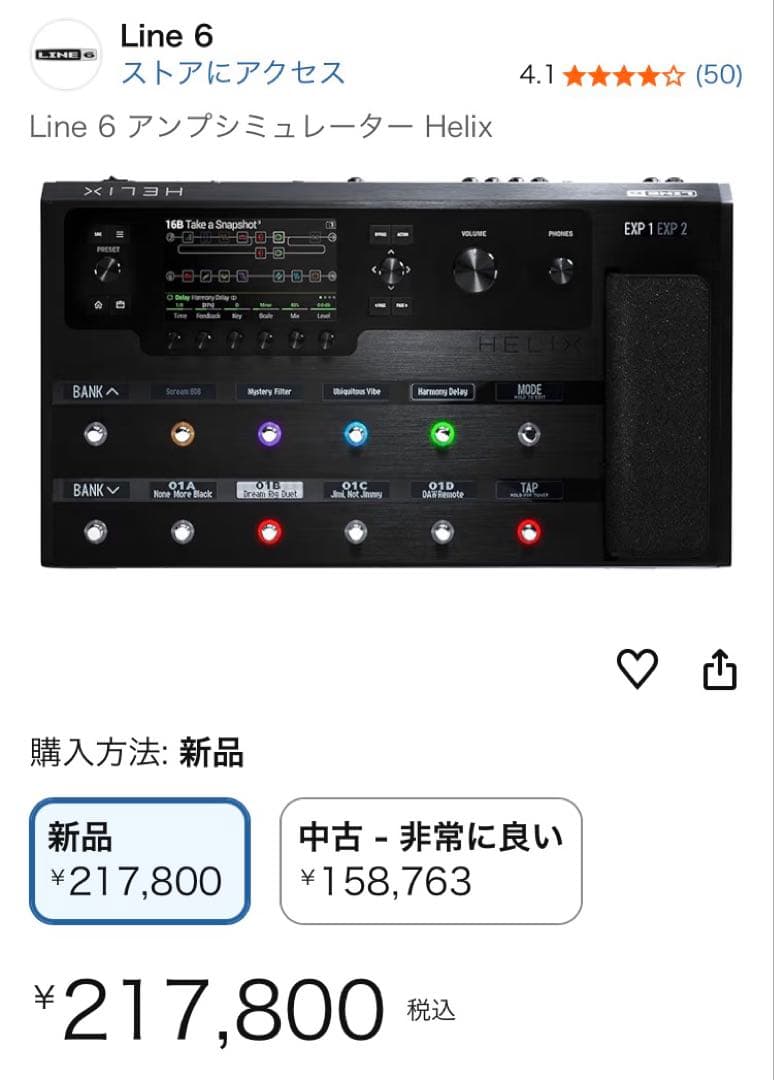Click the share icon

(x=722, y=668)
